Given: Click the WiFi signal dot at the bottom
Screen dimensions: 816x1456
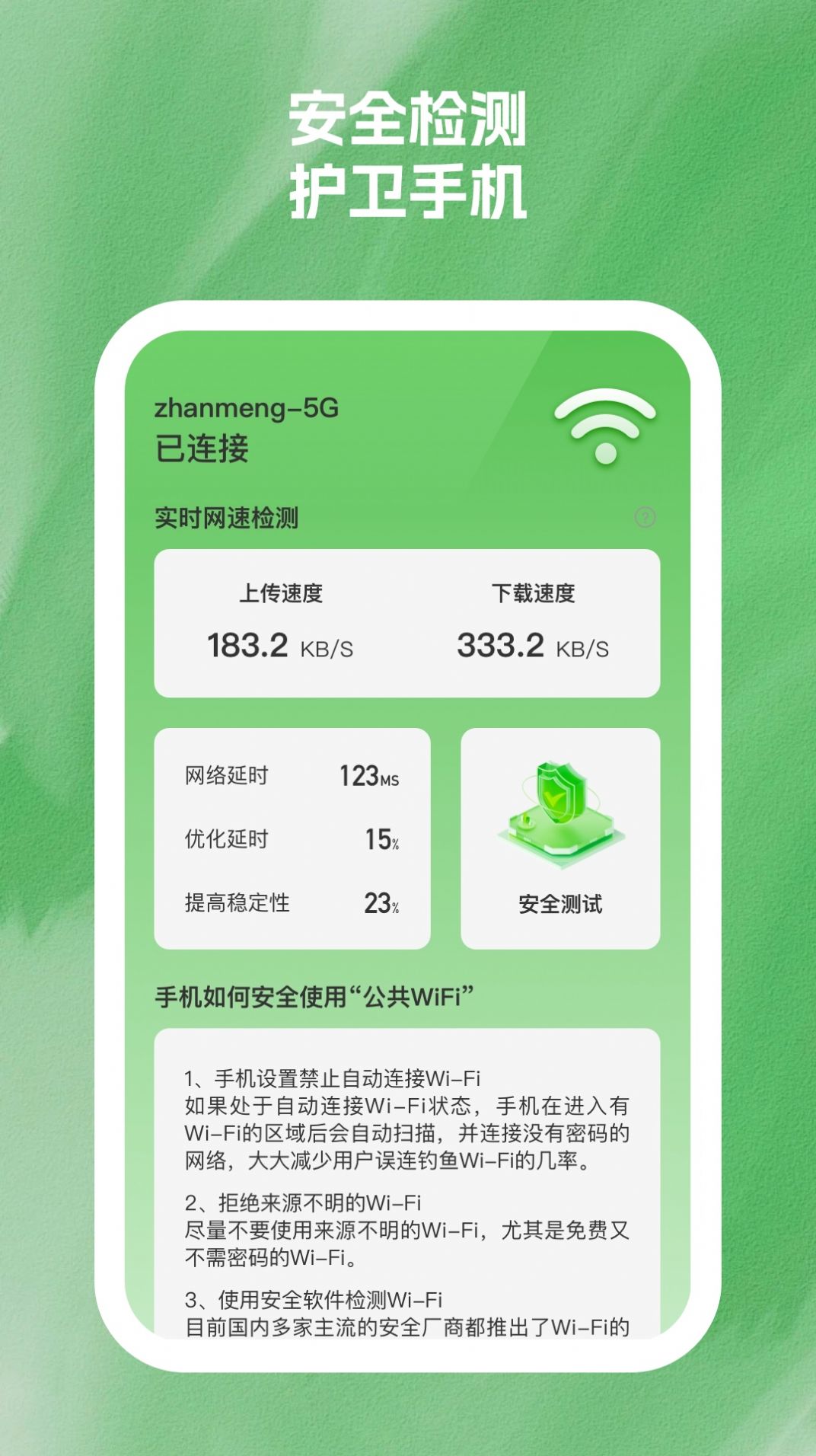Looking at the screenshot, I should 605,455.
